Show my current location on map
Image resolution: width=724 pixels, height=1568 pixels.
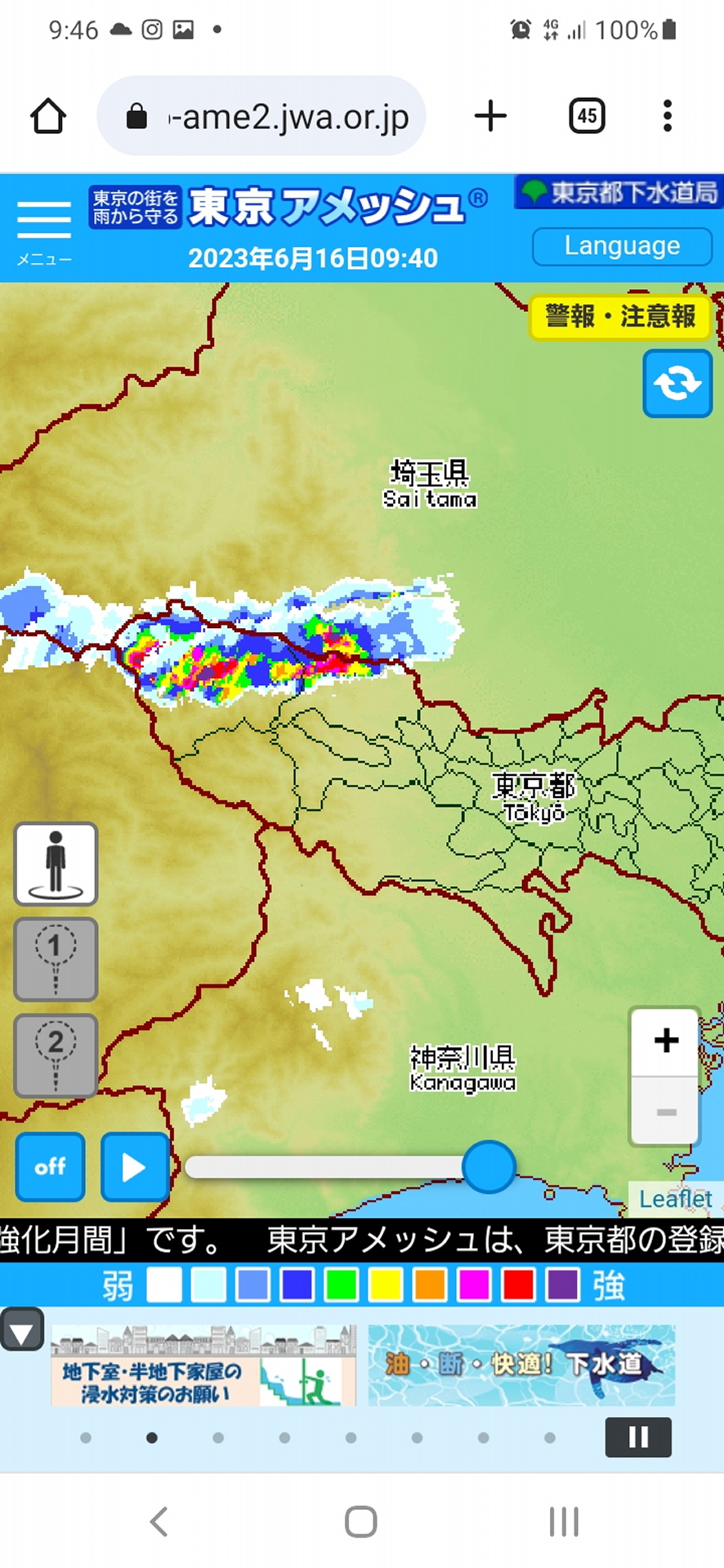[56, 863]
